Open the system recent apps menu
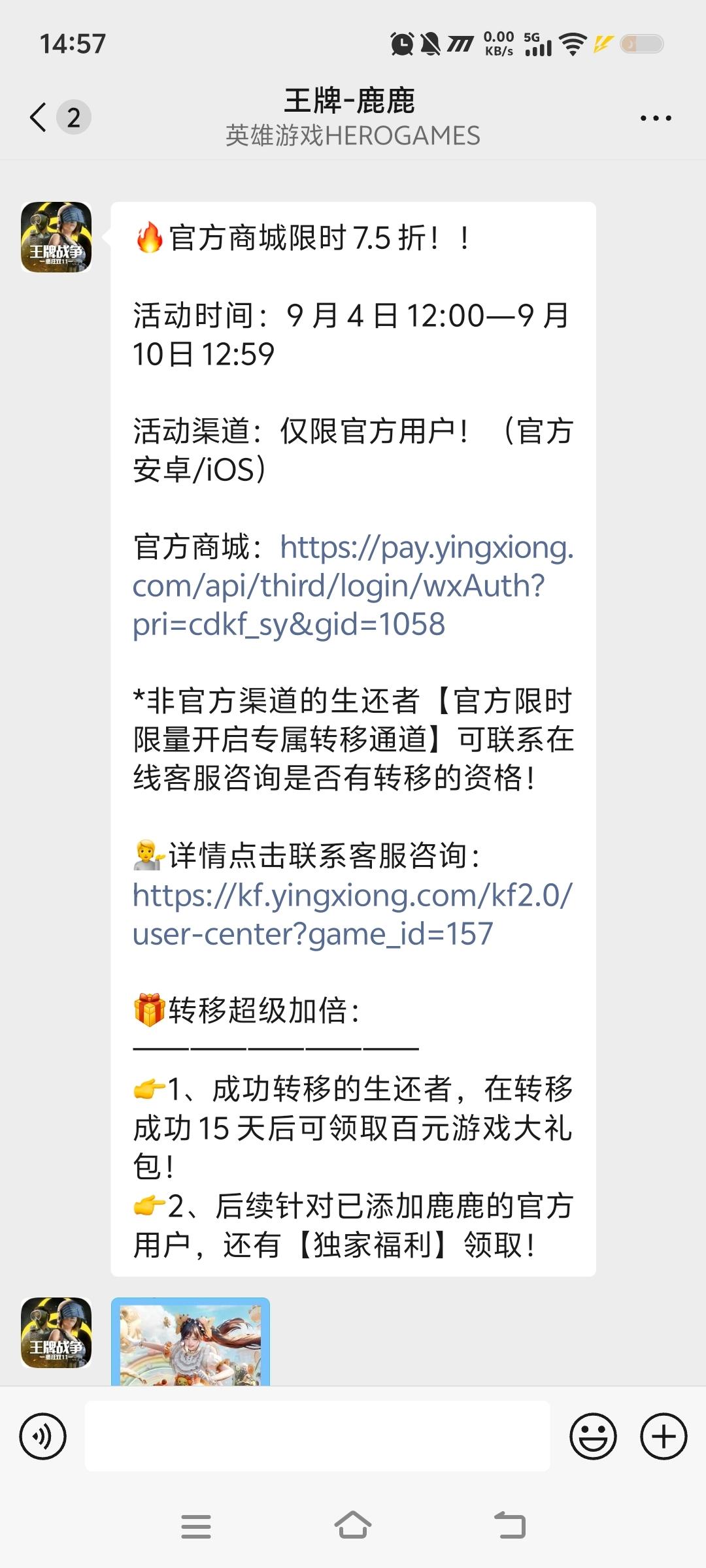The image size is (706, 1568). coord(195,1526)
